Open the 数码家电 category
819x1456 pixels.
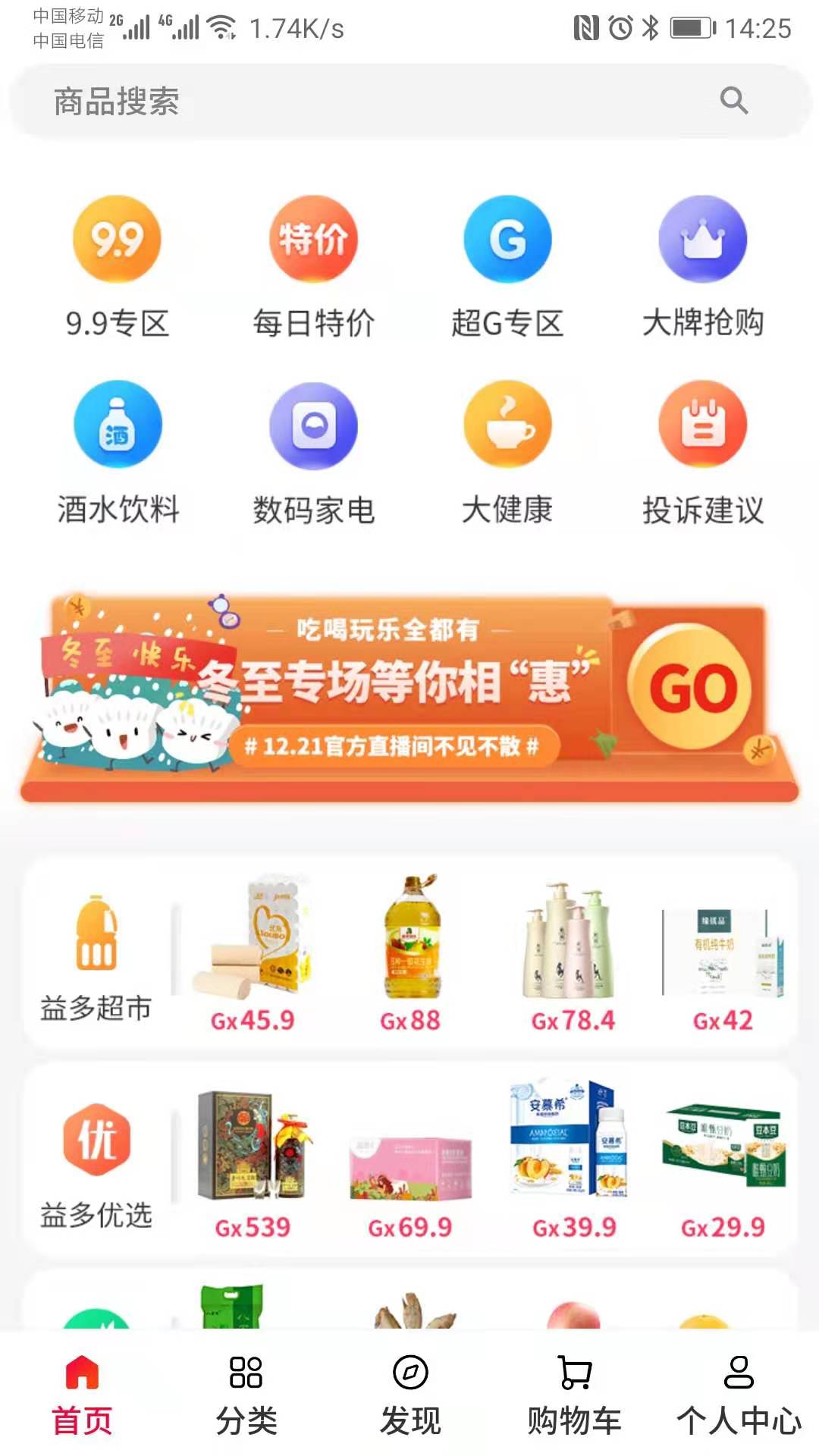pyautogui.click(x=313, y=452)
